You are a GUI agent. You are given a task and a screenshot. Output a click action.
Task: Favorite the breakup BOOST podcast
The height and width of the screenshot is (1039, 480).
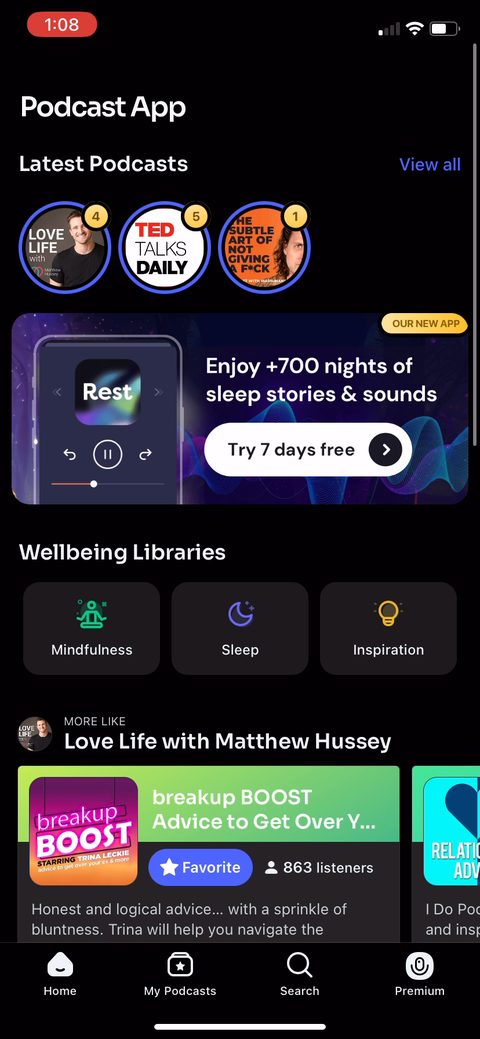[200, 867]
